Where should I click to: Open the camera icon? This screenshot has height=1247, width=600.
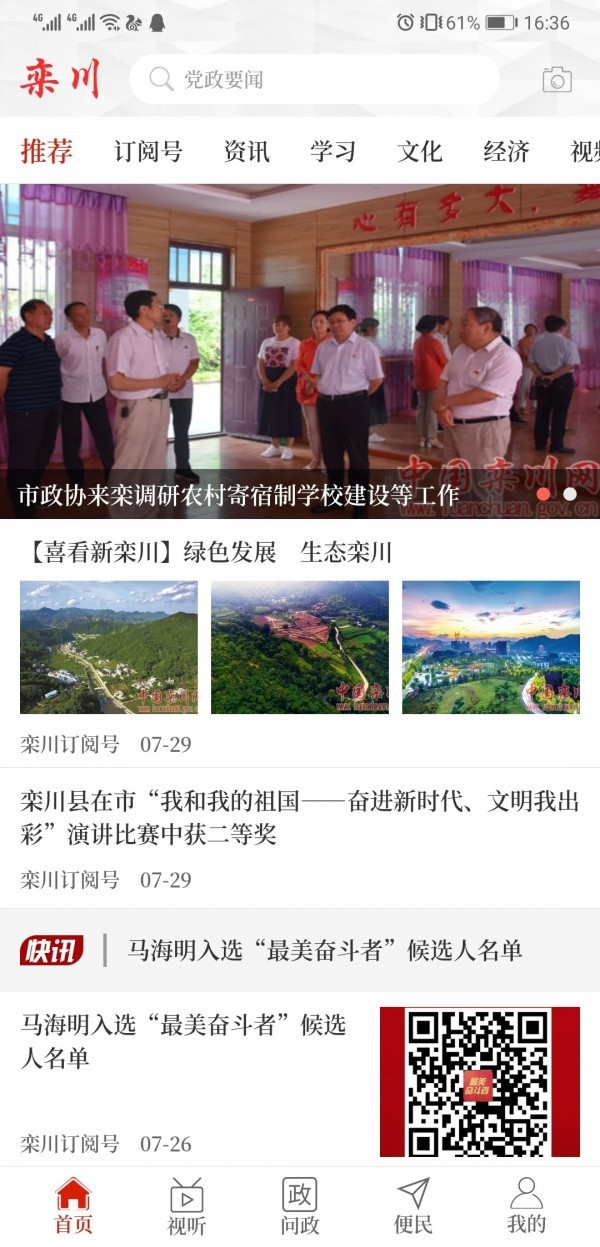point(557,80)
